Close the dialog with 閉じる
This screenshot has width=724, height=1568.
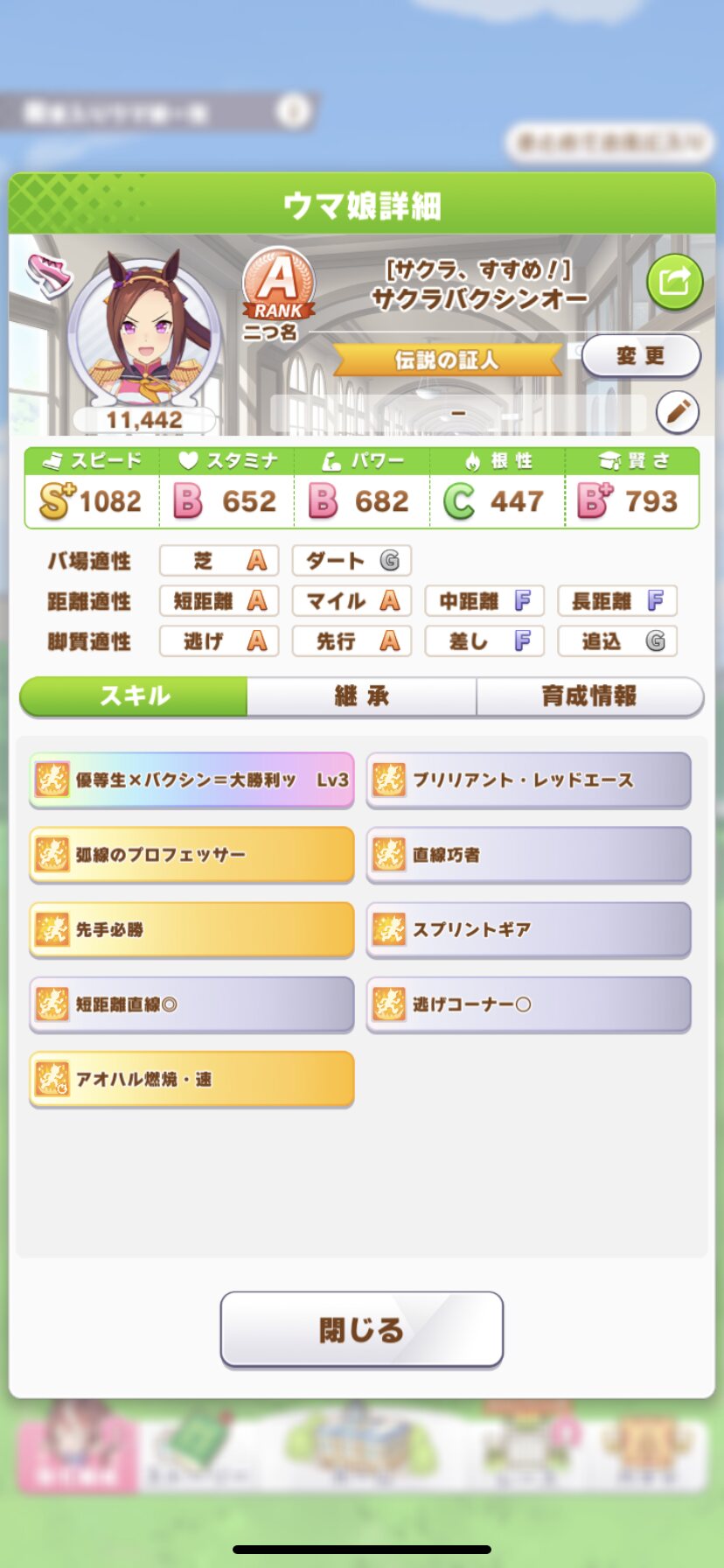[362, 1329]
